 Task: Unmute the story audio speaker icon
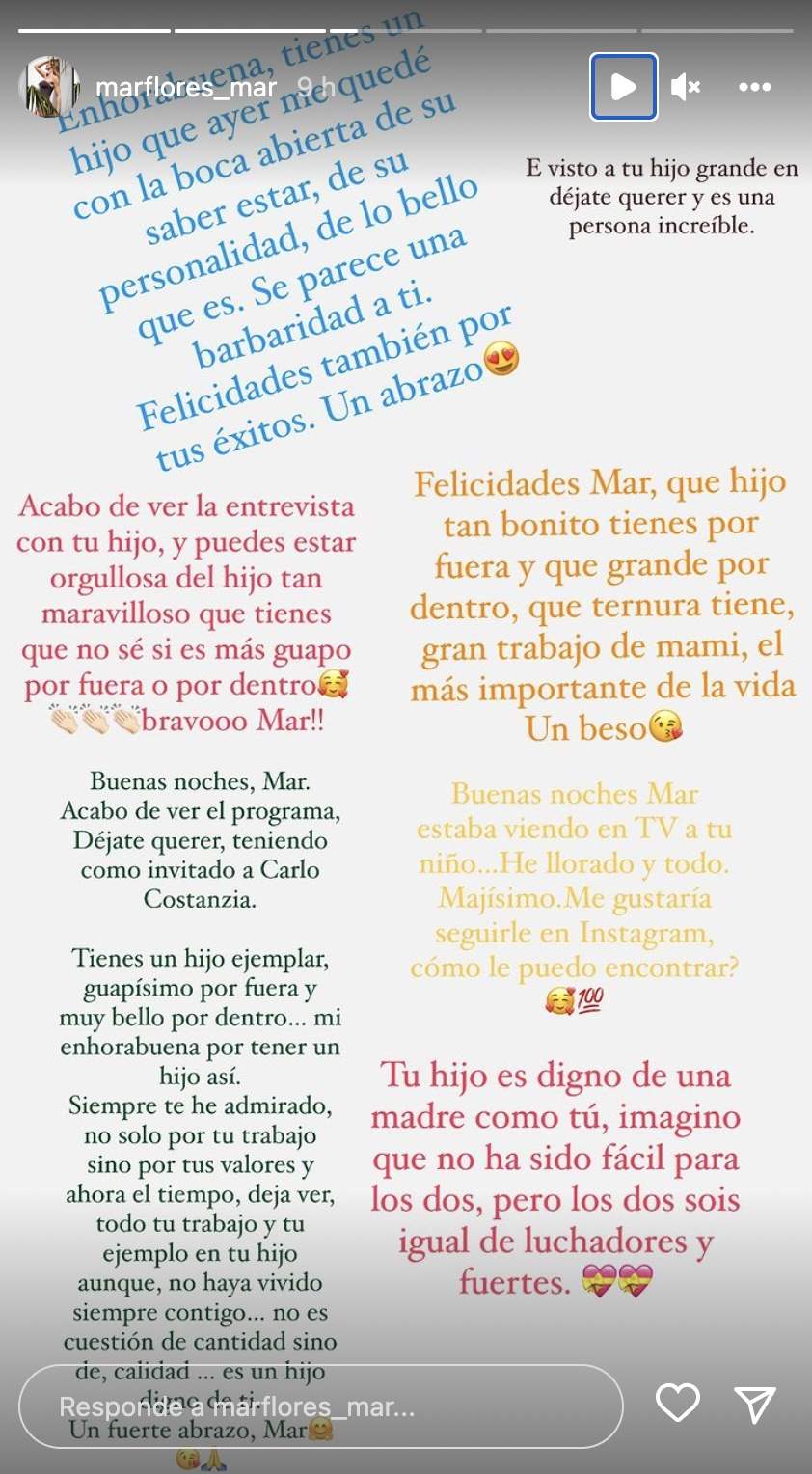[686, 86]
